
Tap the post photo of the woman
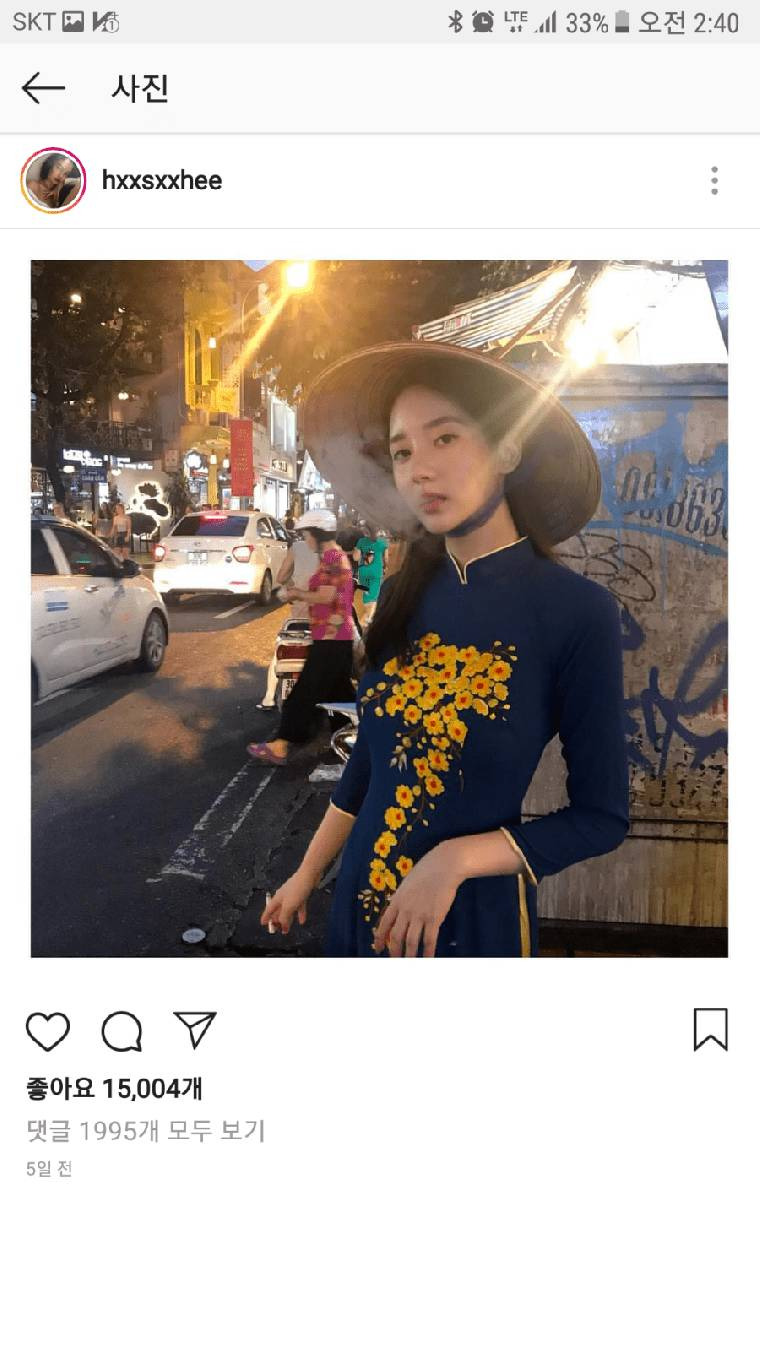(x=380, y=608)
